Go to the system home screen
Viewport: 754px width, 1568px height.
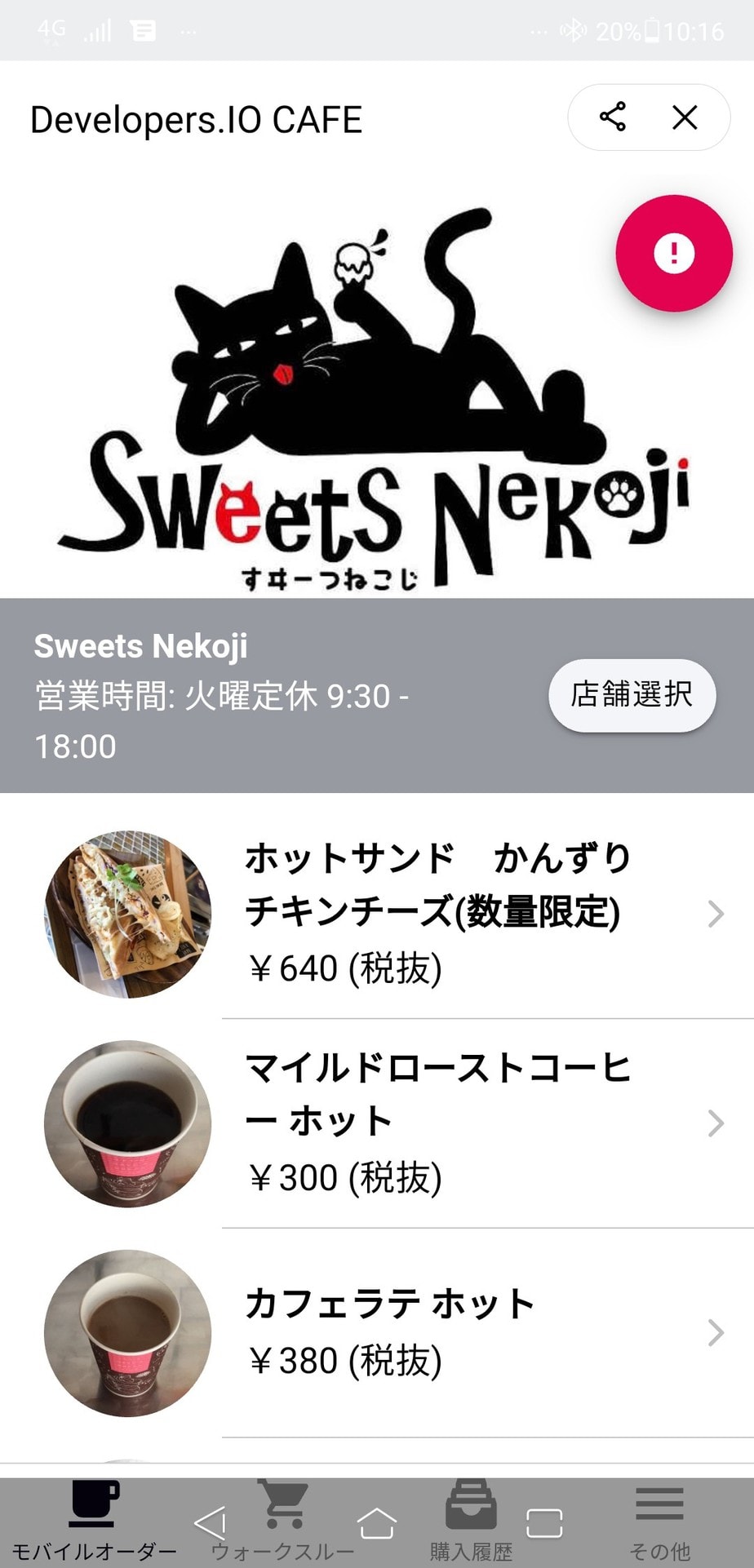click(x=377, y=1523)
